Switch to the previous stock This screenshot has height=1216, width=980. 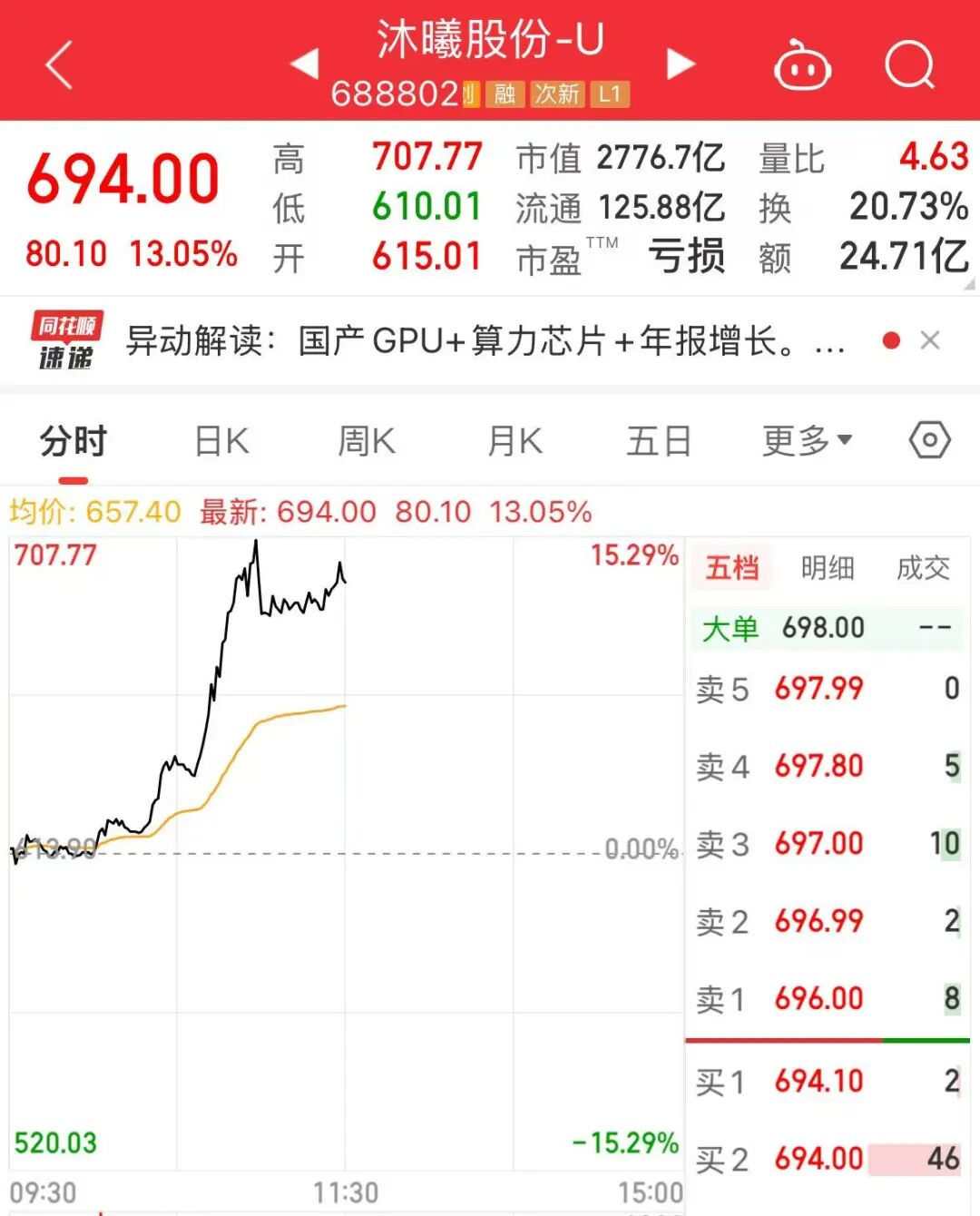304,64
